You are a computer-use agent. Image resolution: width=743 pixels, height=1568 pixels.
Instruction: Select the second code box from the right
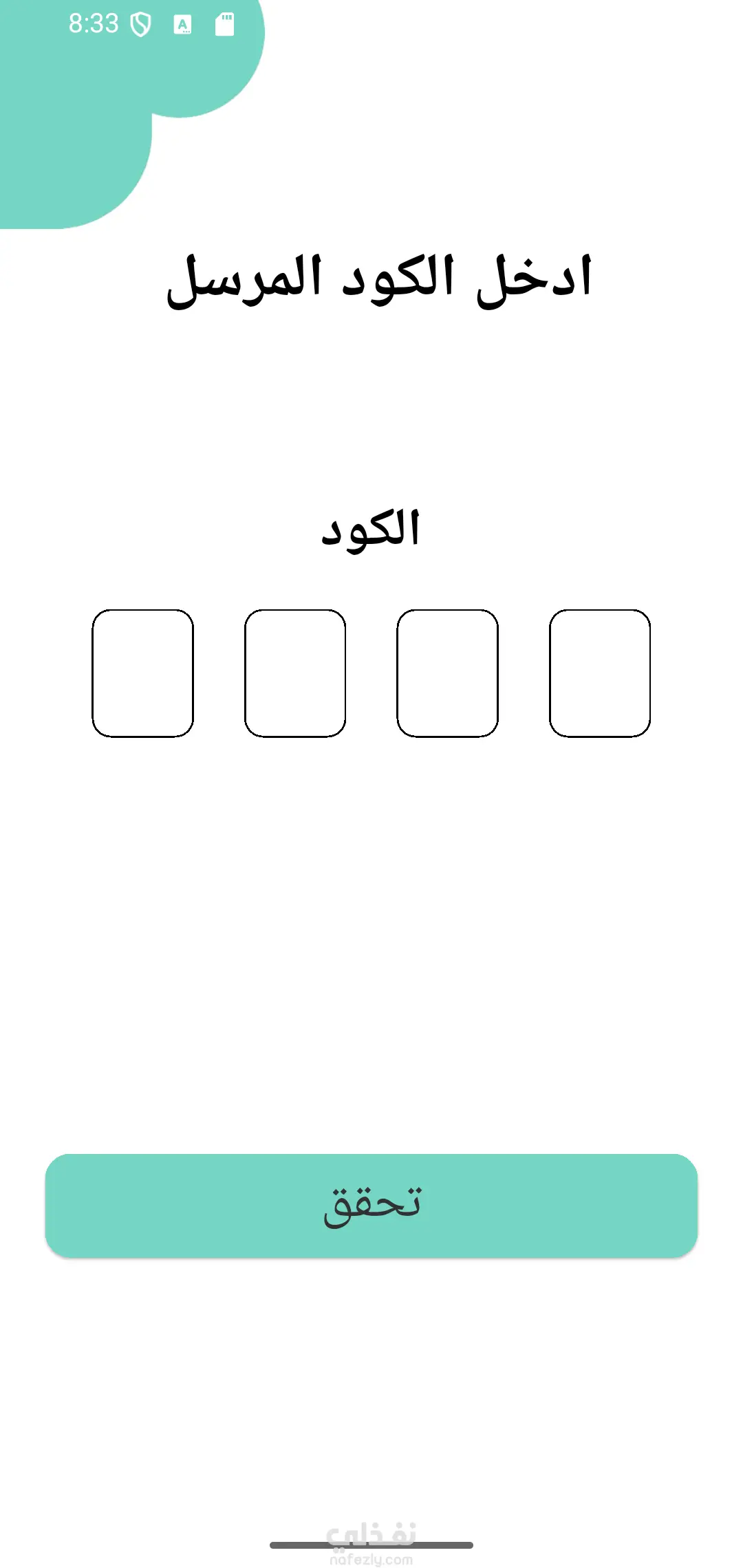point(447,673)
